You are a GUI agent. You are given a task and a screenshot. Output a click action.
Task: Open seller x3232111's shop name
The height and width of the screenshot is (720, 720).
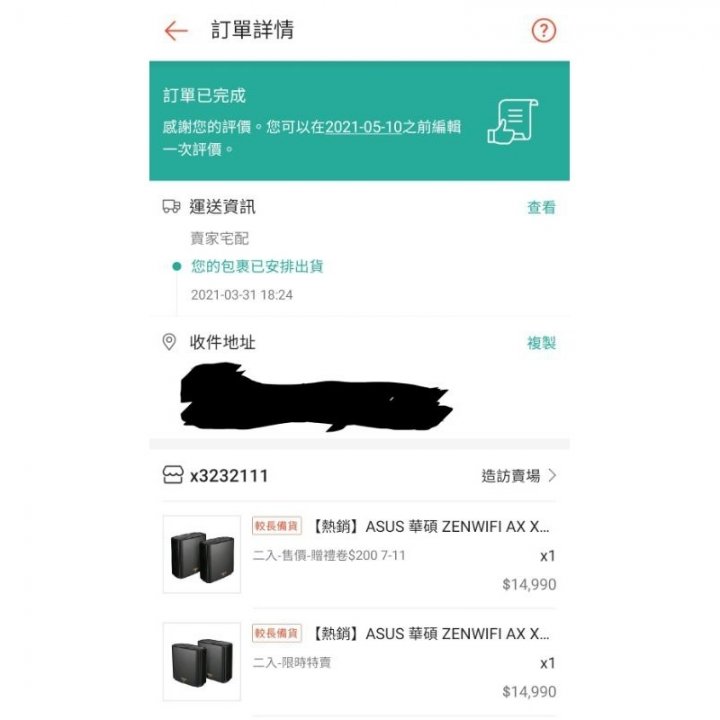(229, 476)
